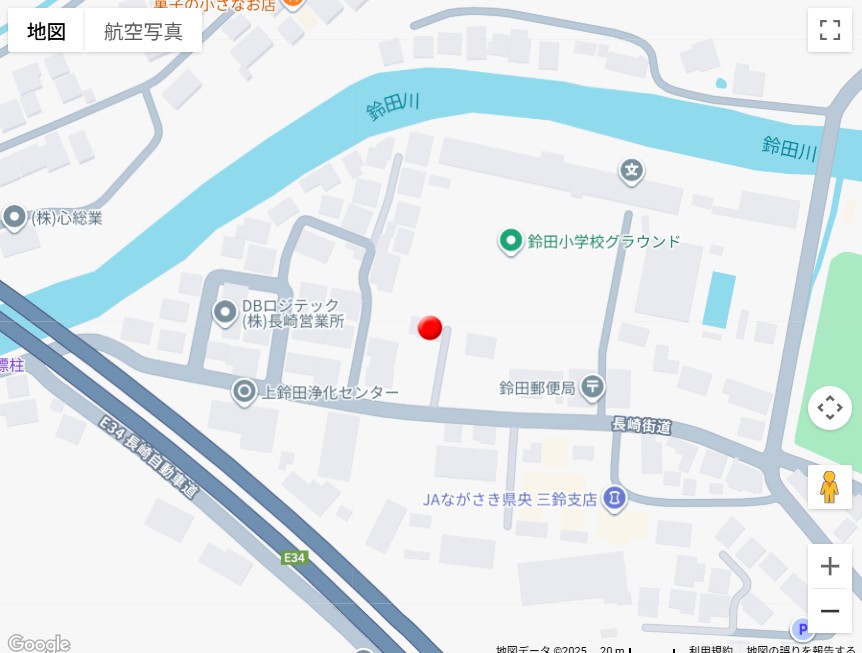Open the (株)心総業 place pin
Image resolution: width=862 pixels, height=653 pixels.
tap(14, 217)
